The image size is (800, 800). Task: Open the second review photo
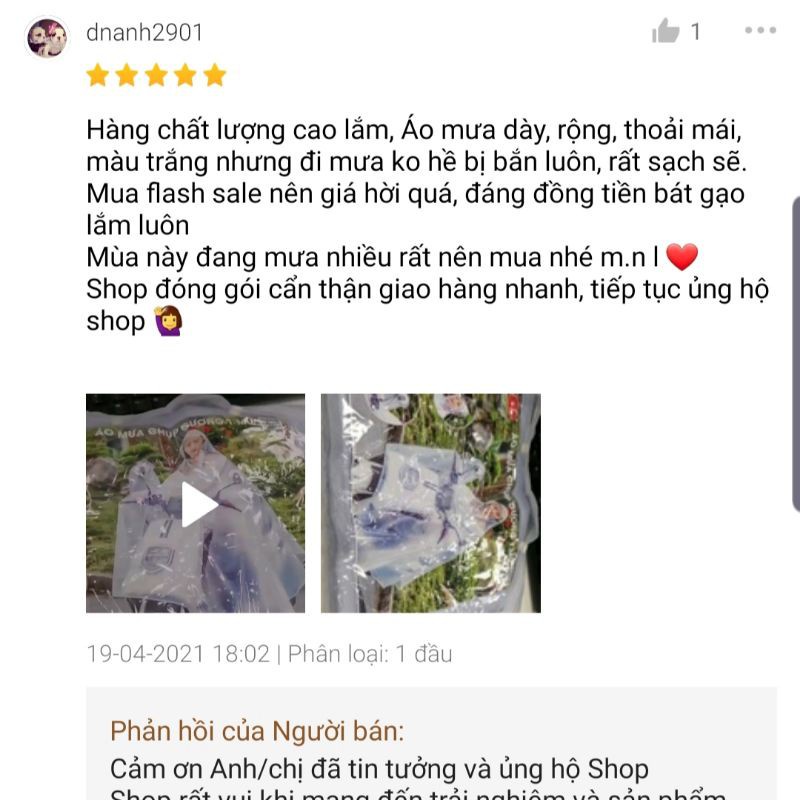pyautogui.click(x=430, y=503)
